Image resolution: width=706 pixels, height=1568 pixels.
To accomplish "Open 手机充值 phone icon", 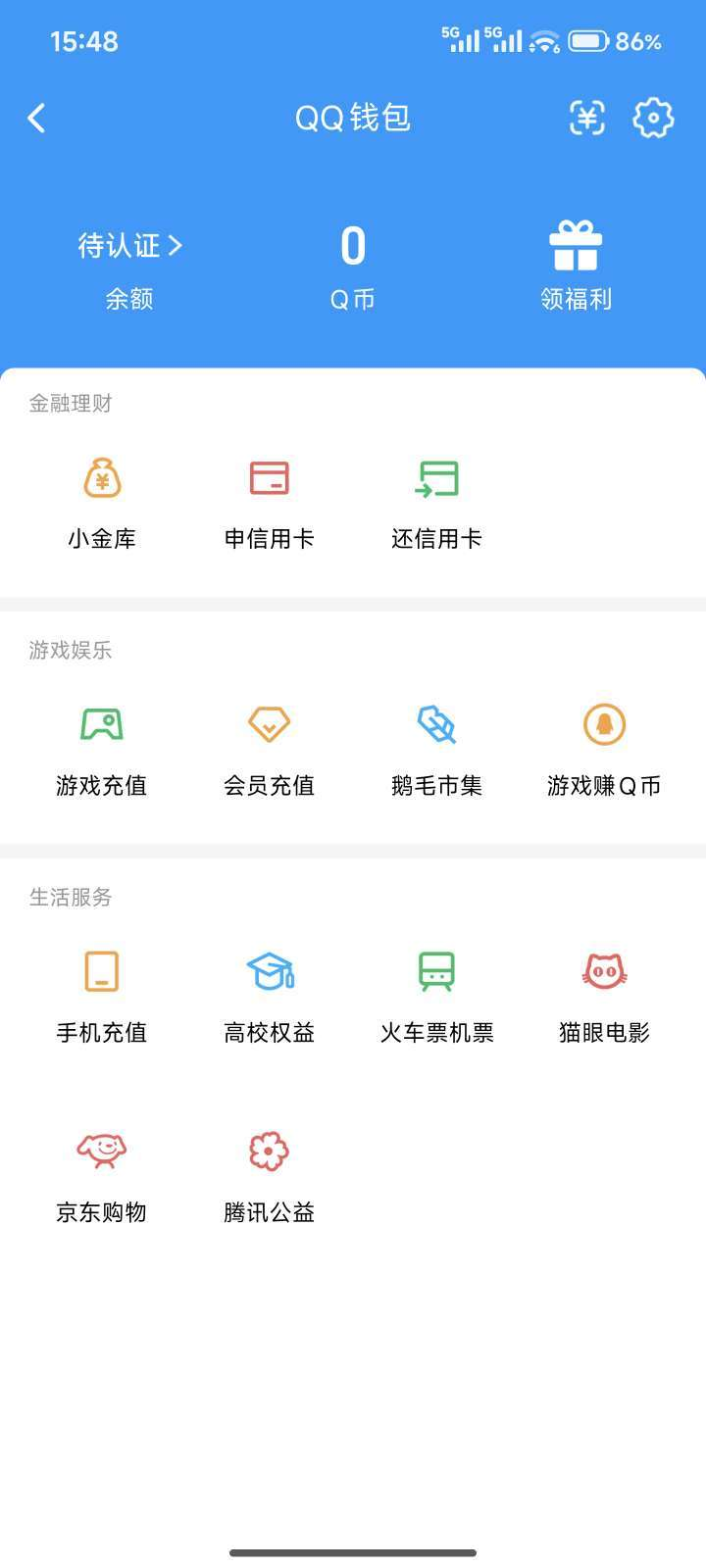I will 101,971.
